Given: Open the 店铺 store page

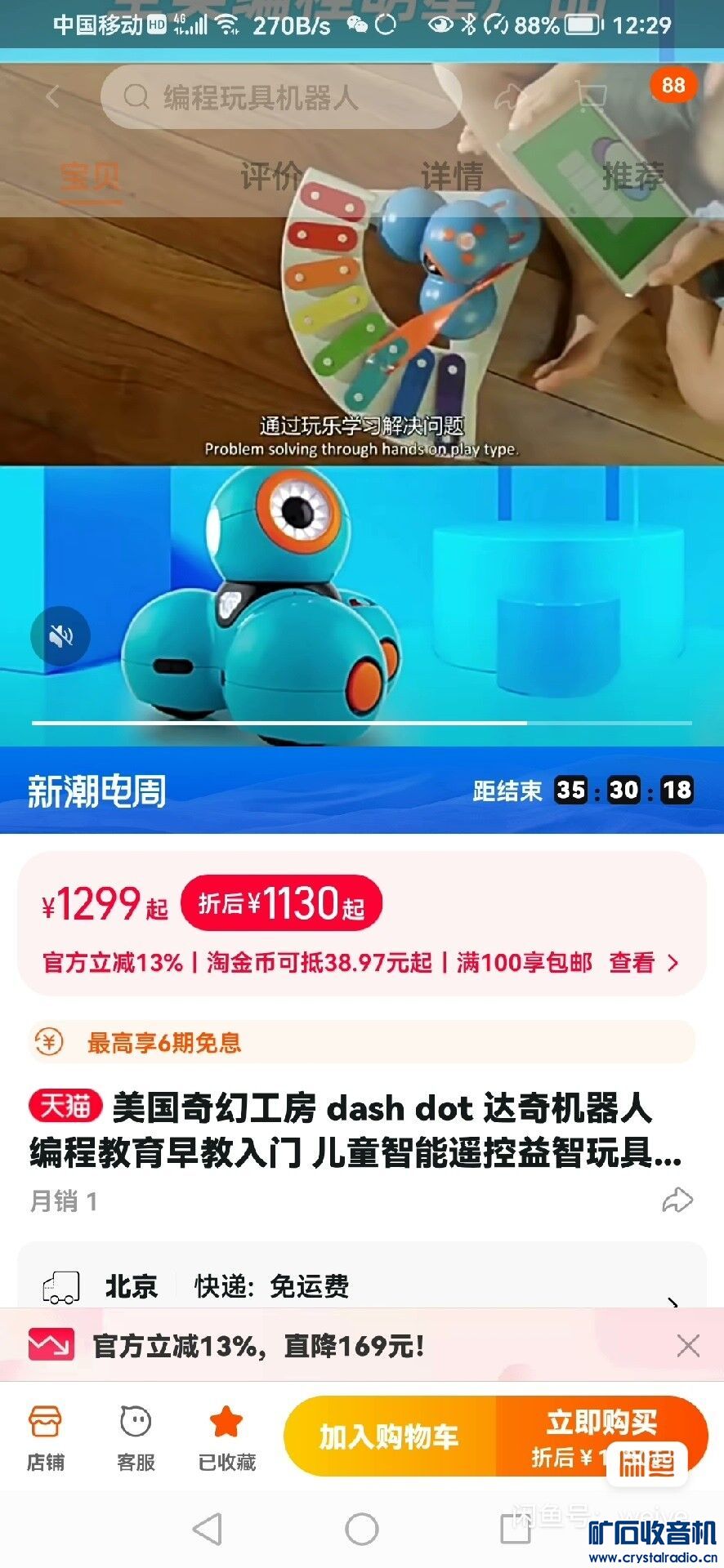Looking at the screenshot, I should click(46, 1437).
